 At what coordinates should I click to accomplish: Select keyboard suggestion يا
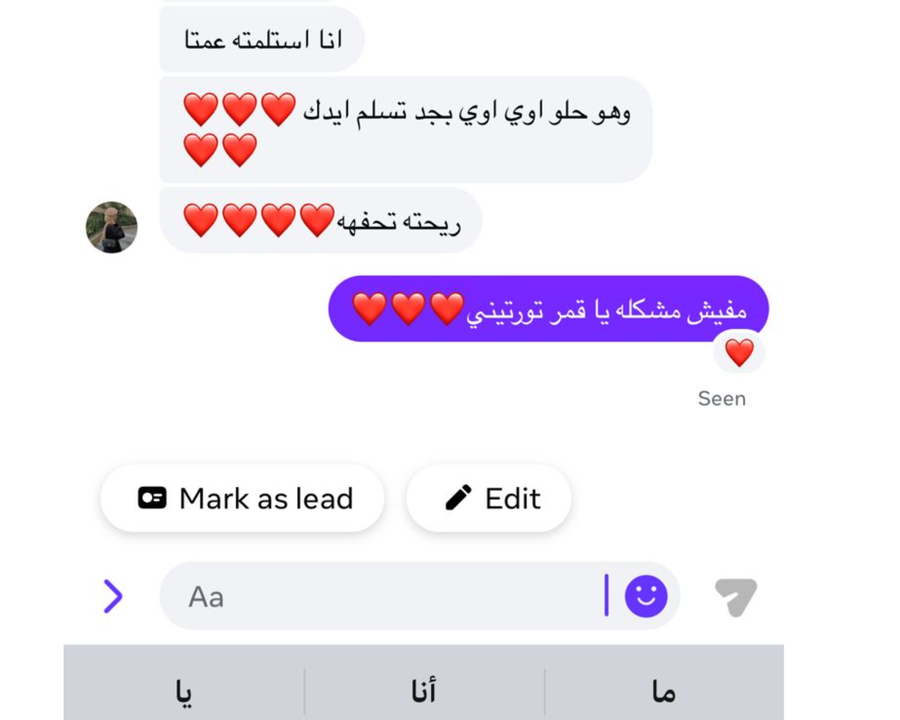point(184,692)
